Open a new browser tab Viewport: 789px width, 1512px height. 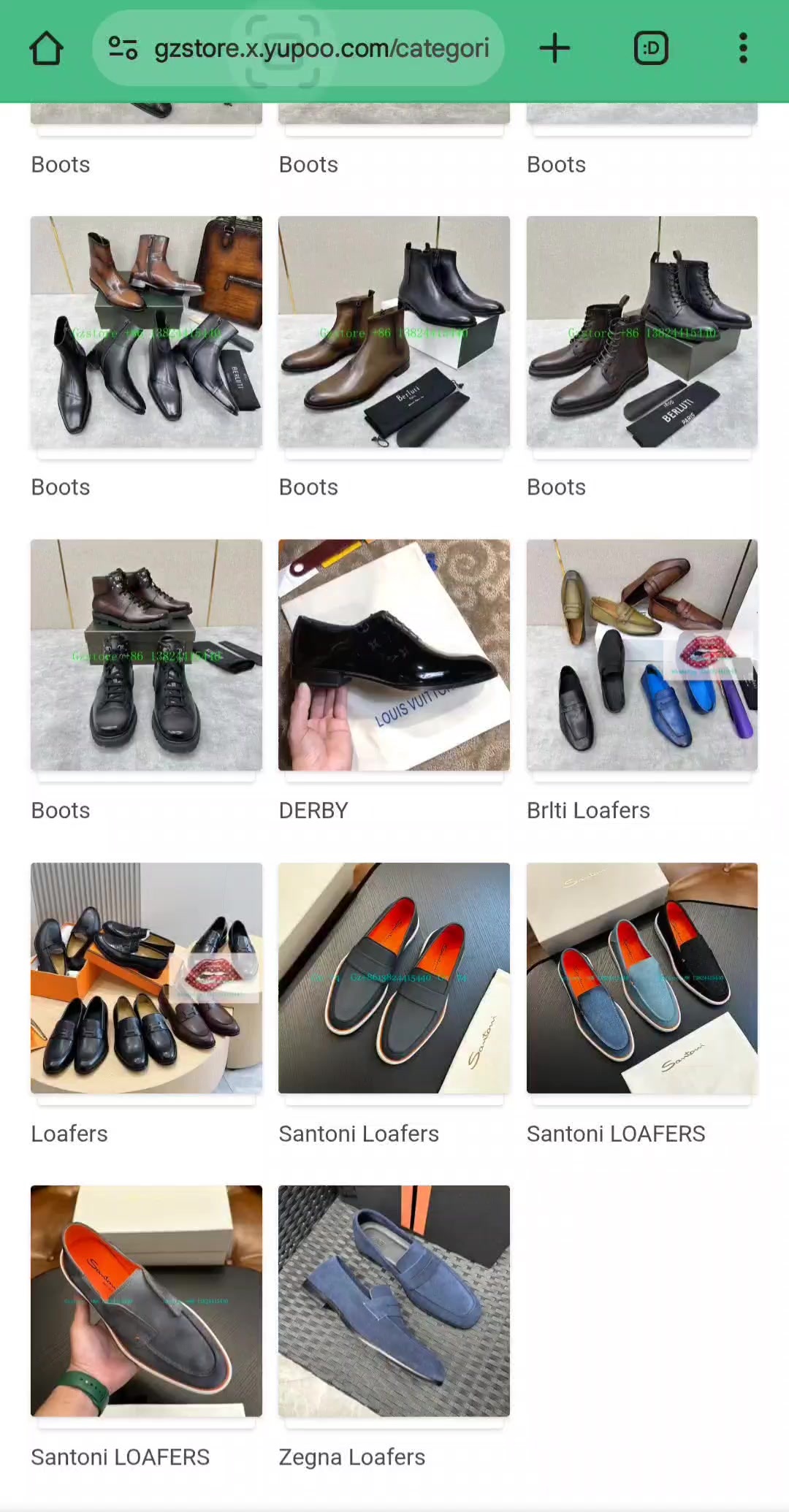click(554, 49)
